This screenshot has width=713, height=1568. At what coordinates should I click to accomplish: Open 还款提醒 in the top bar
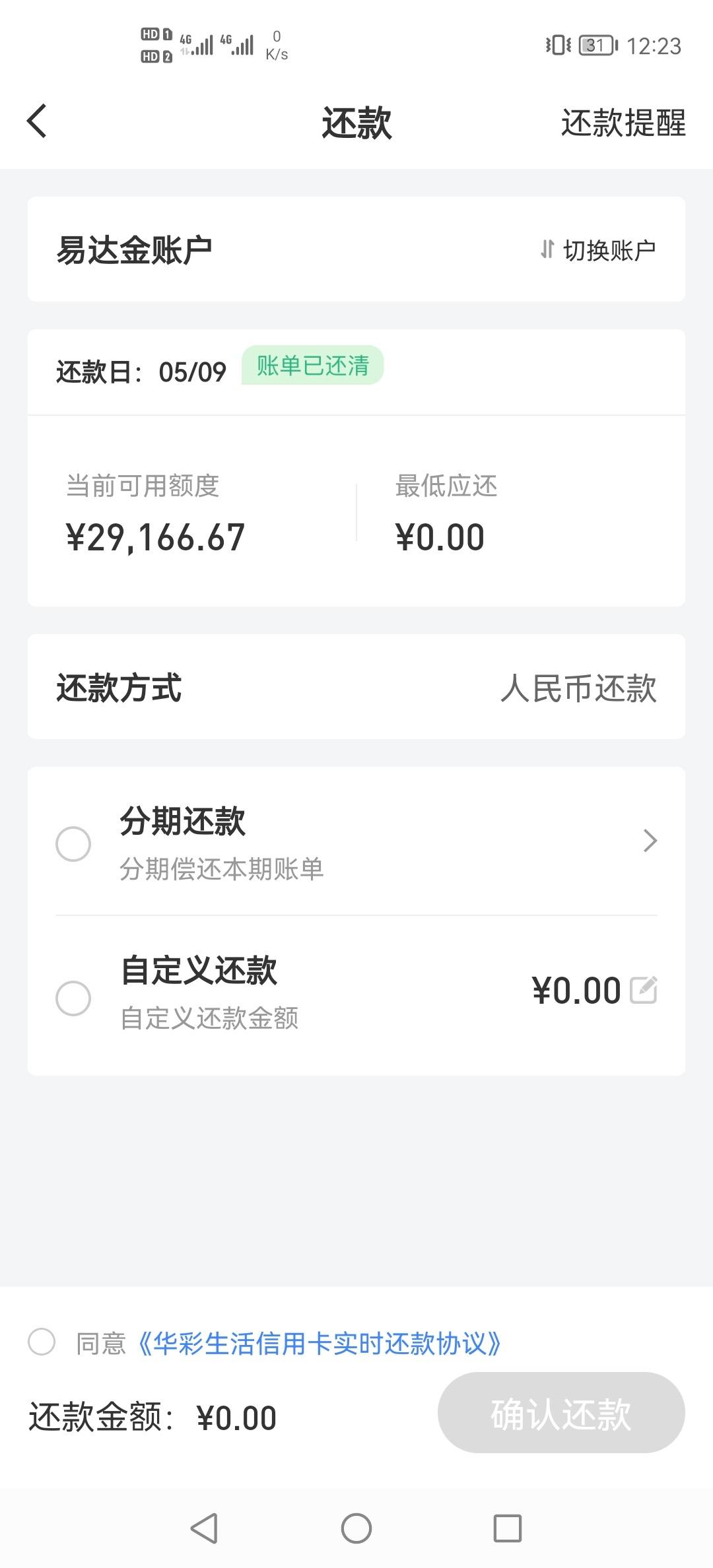(x=623, y=123)
